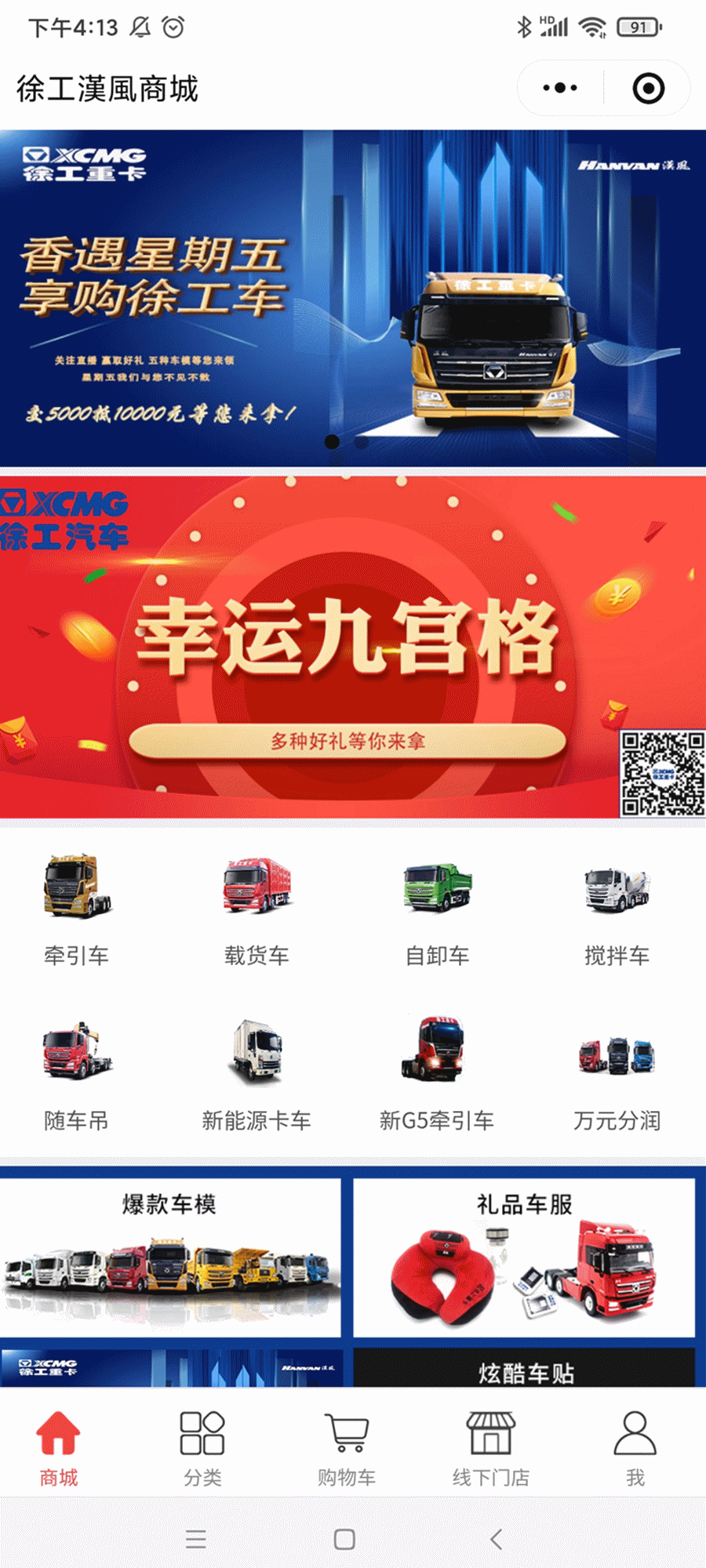Close the mini program via circle icon
The image size is (706, 1568).
click(x=648, y=88)
